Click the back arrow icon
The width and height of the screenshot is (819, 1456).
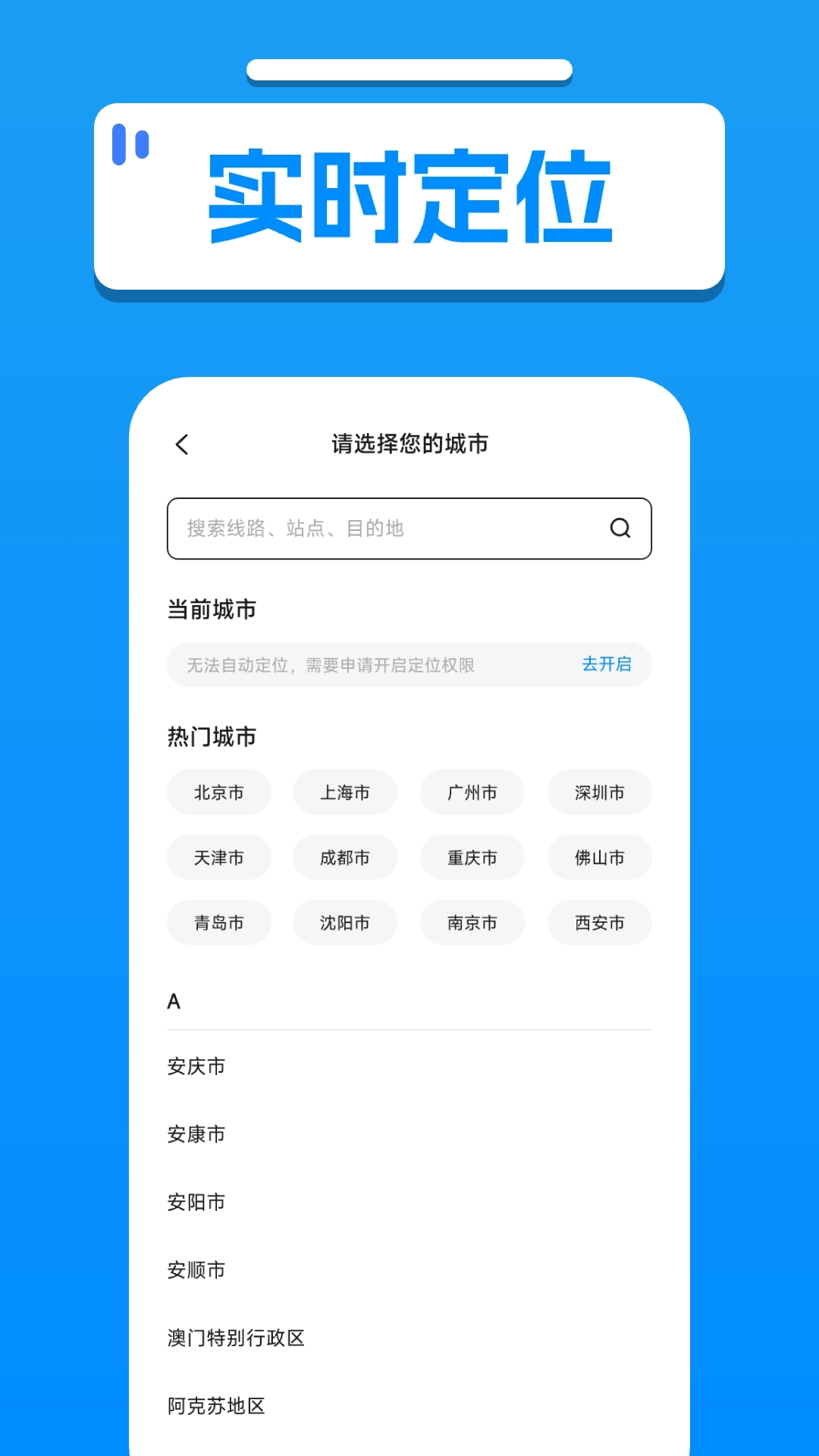(x=182, y=444)
